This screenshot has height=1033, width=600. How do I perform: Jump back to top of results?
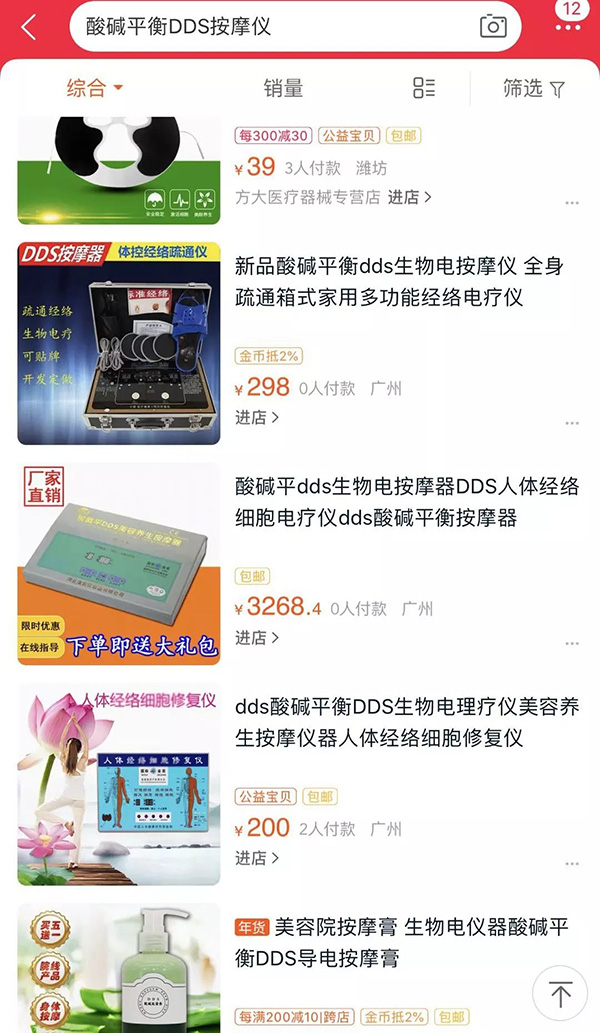(x=560, y=993)
